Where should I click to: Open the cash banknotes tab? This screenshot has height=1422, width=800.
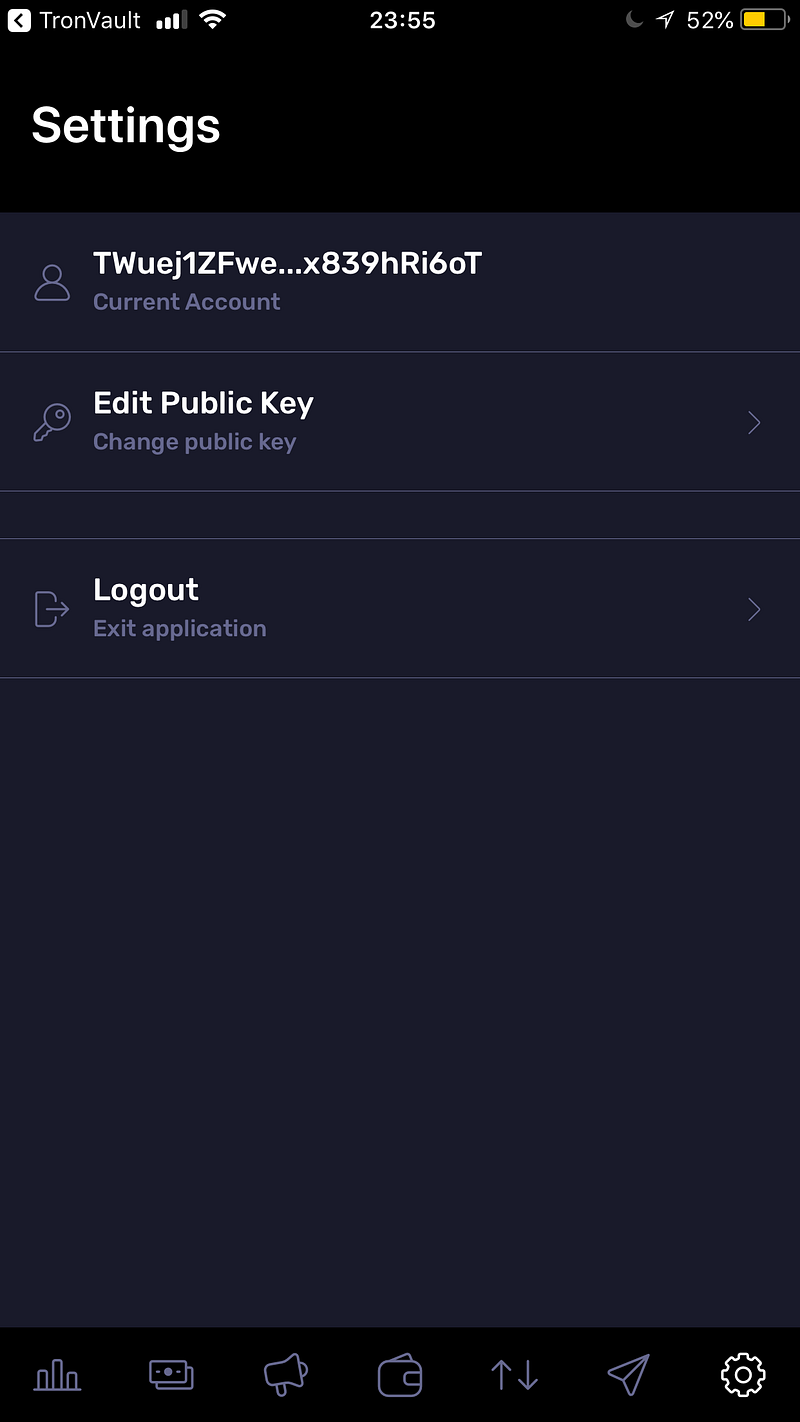click(x=171, y=1375)
